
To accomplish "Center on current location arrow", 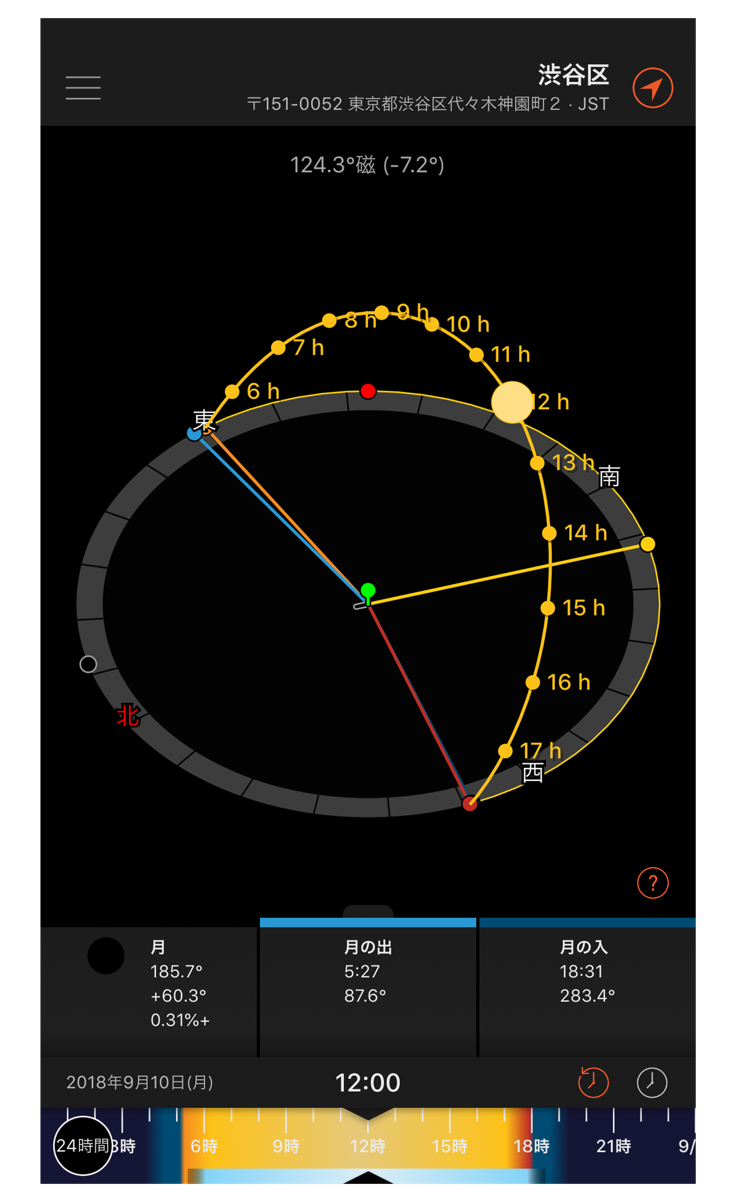I will pos(653,87).
